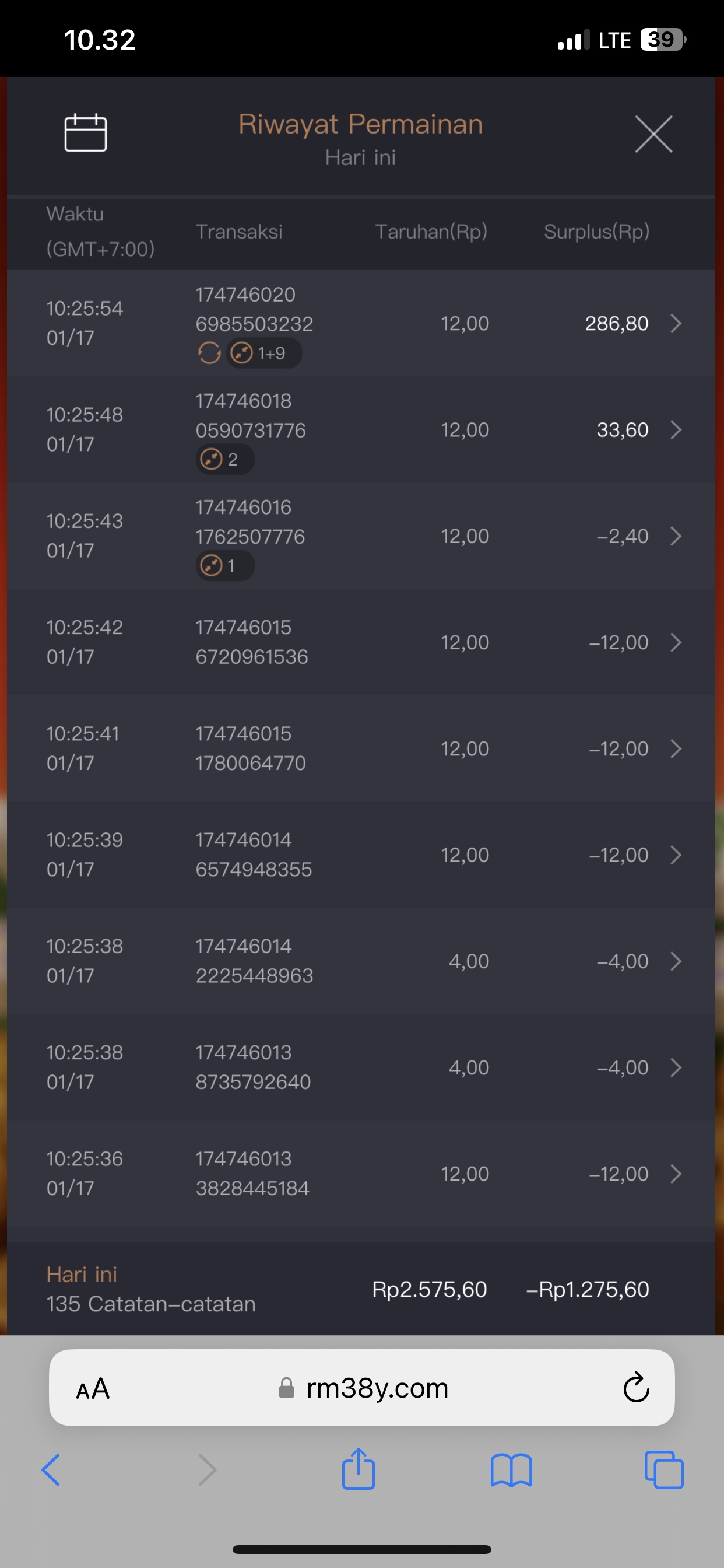Open Safari bookmarks
Viewport: 724px width, 1568px height.
pyautogui.click(x=511, y=1470)
